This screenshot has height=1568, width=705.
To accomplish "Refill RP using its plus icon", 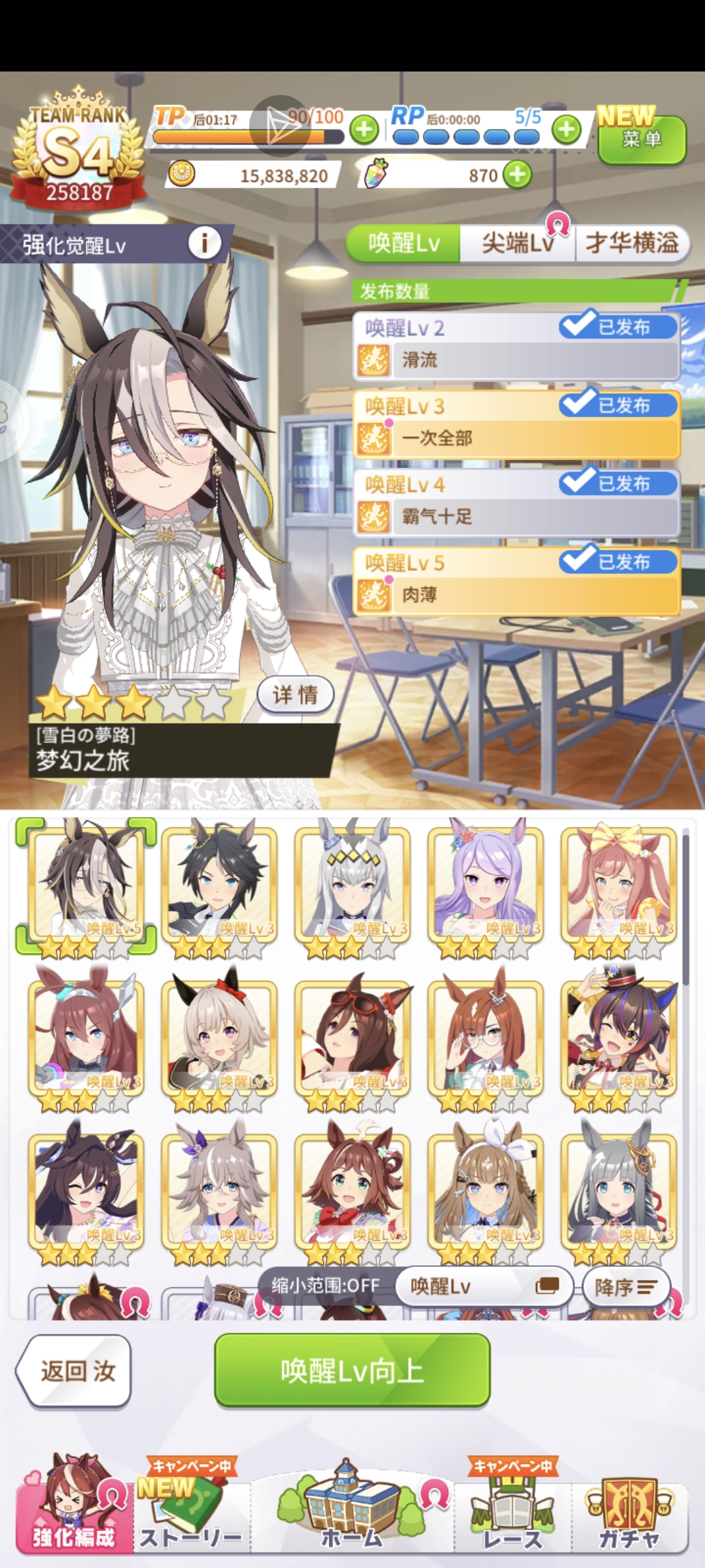I will coord(566,129).
